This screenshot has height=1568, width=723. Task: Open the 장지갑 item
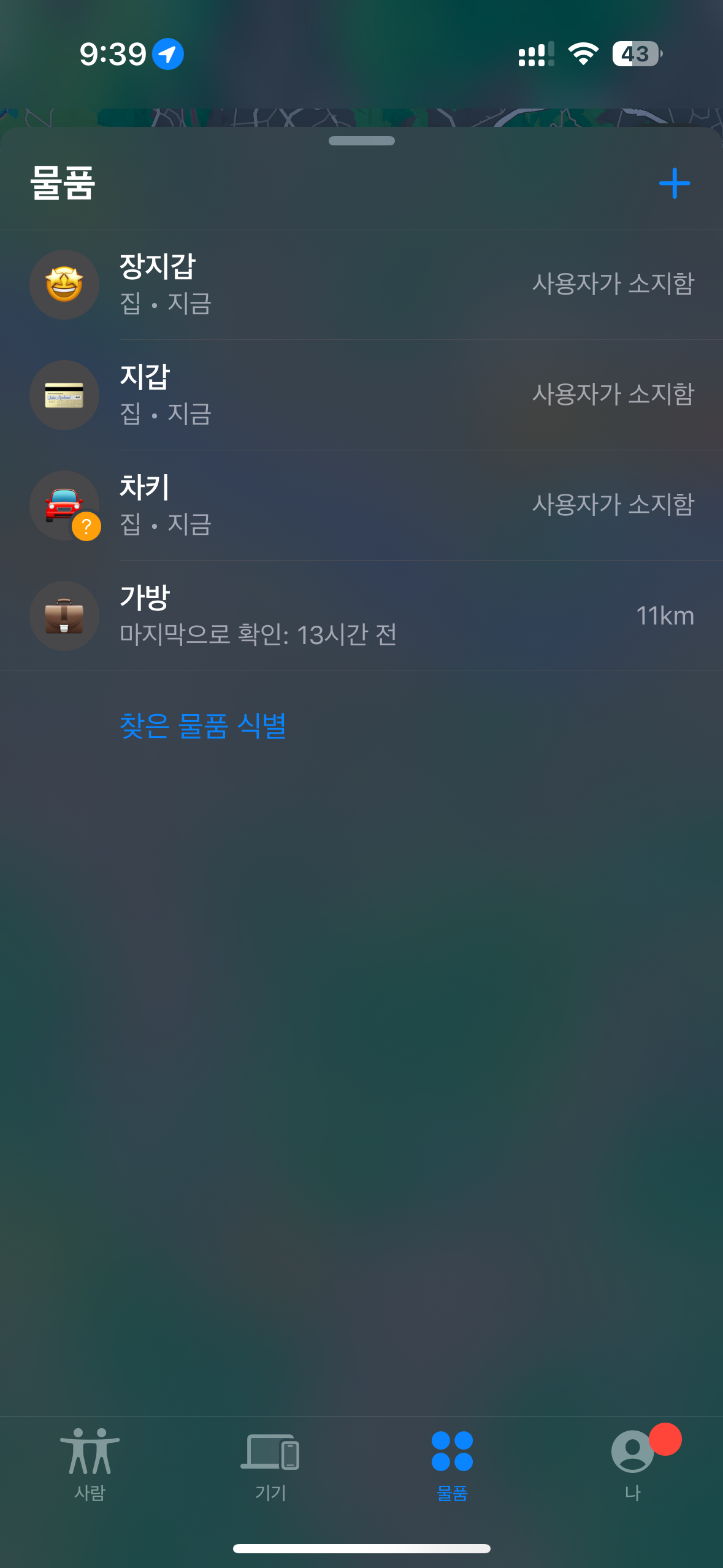click(x=361, y=285)
